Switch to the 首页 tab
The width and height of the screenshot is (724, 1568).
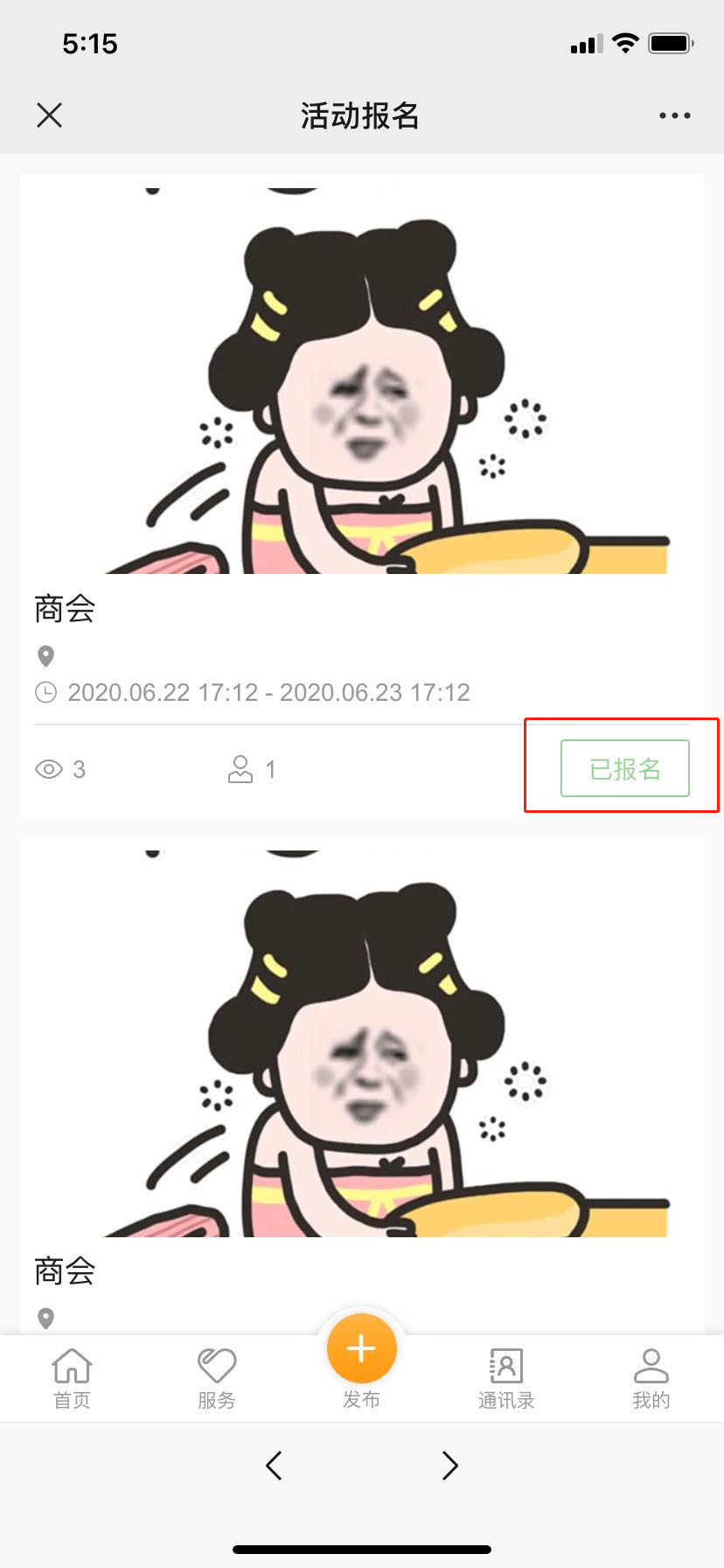72,1377
